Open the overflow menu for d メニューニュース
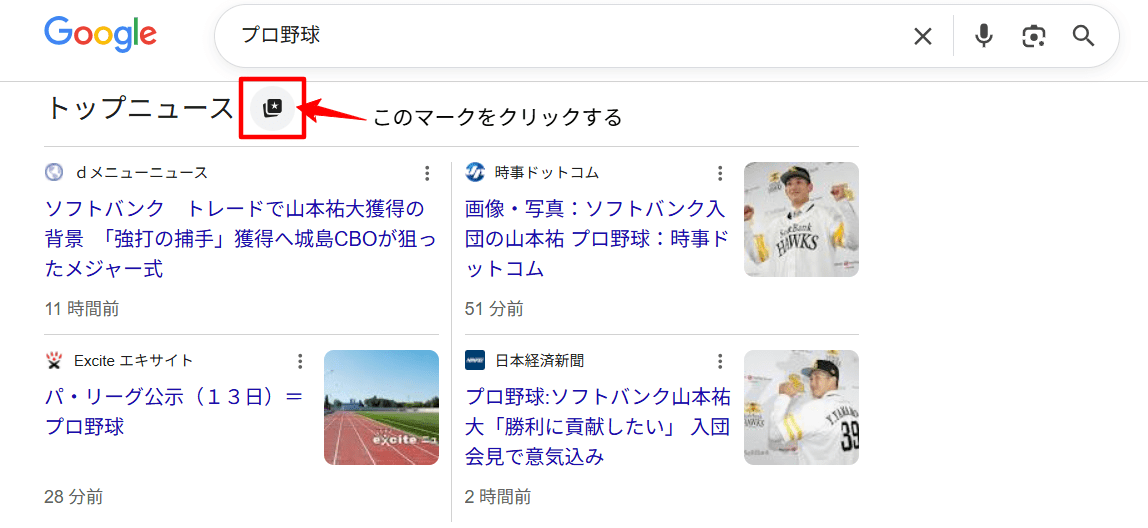1148x528 pixels. click(427, 174)
